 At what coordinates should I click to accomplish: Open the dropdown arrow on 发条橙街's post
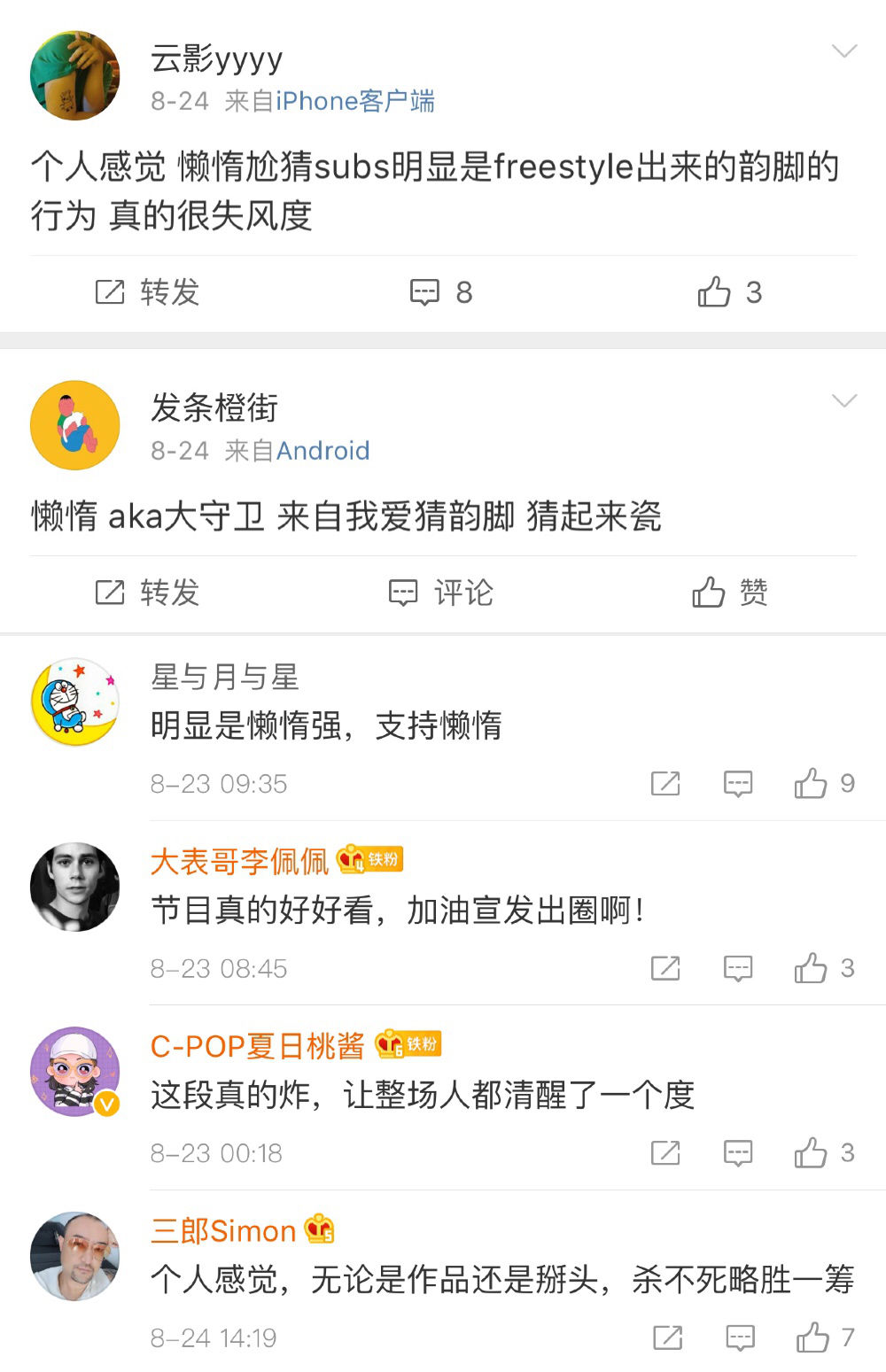843,401
